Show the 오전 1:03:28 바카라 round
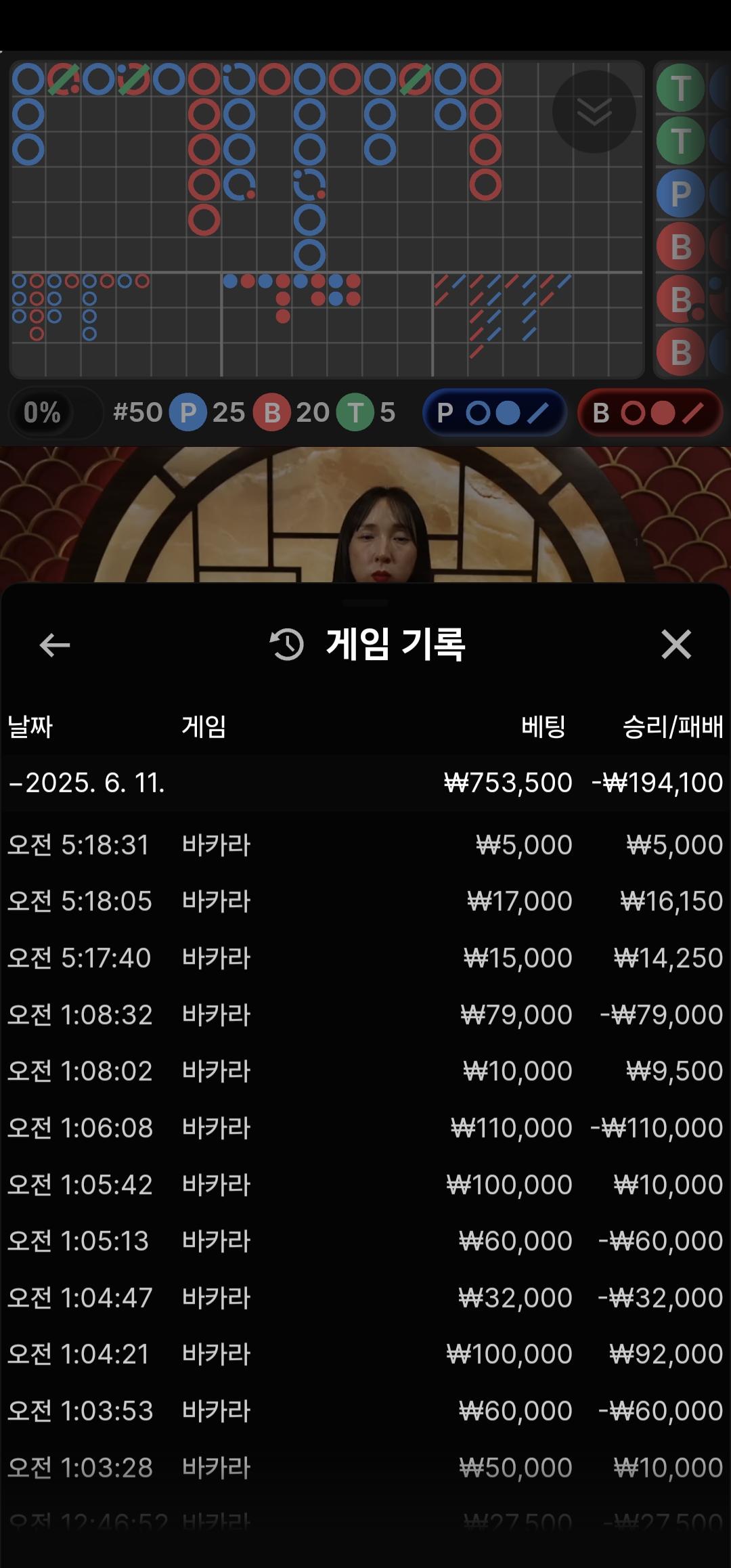The image size is (731, 1568). pos(365,1468)
